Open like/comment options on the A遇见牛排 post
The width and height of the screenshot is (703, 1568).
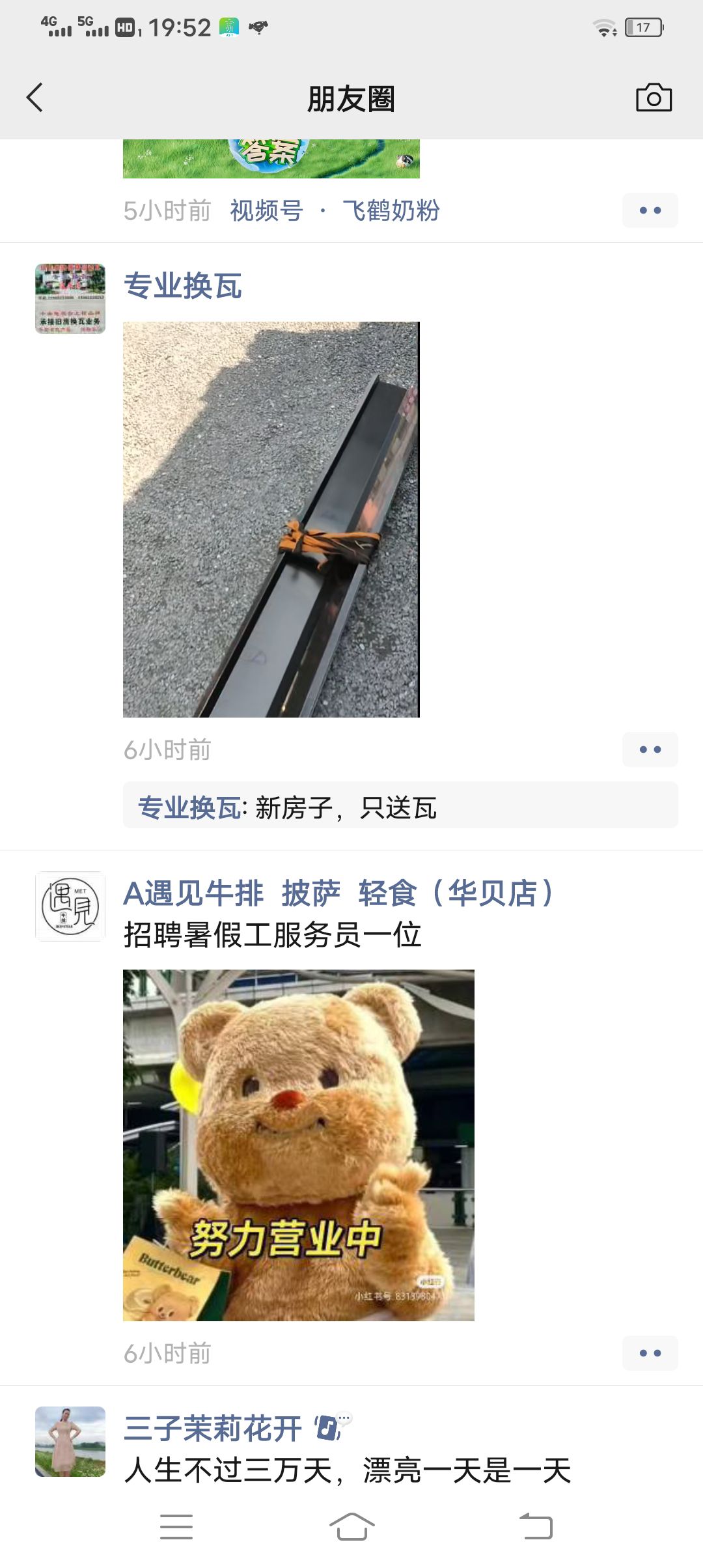650,1353
